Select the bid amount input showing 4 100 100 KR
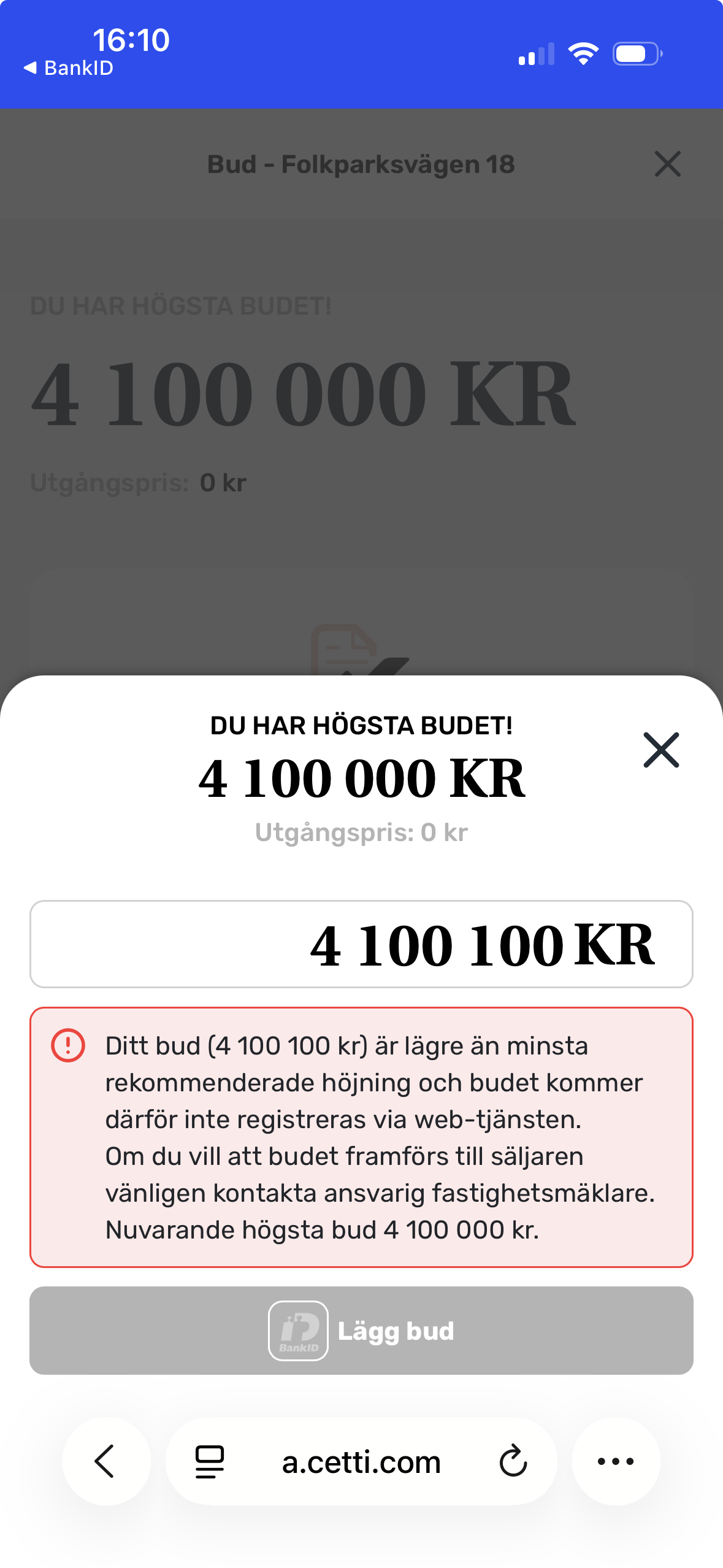 361,945
